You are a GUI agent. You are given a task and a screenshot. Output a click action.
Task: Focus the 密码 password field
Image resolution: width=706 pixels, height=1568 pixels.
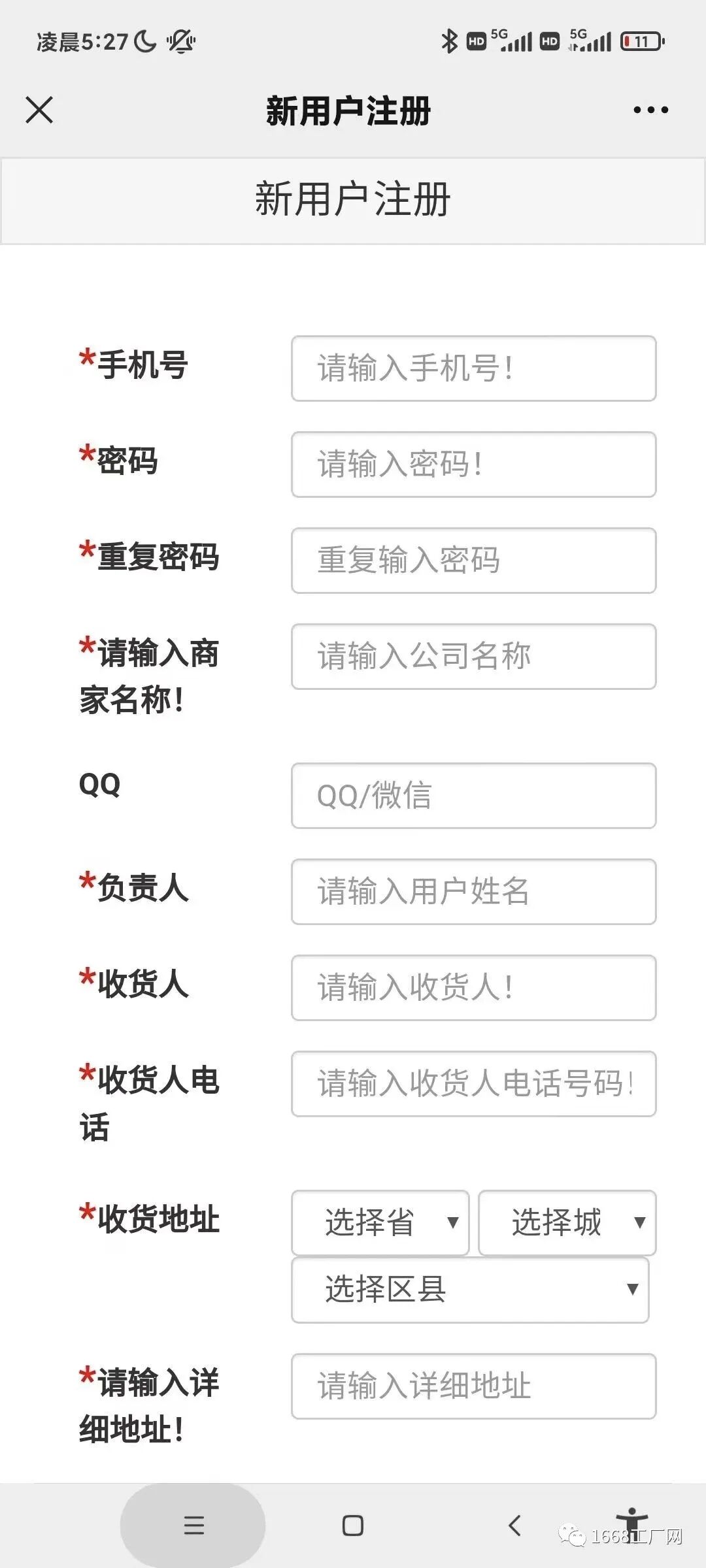click(473, 465)
